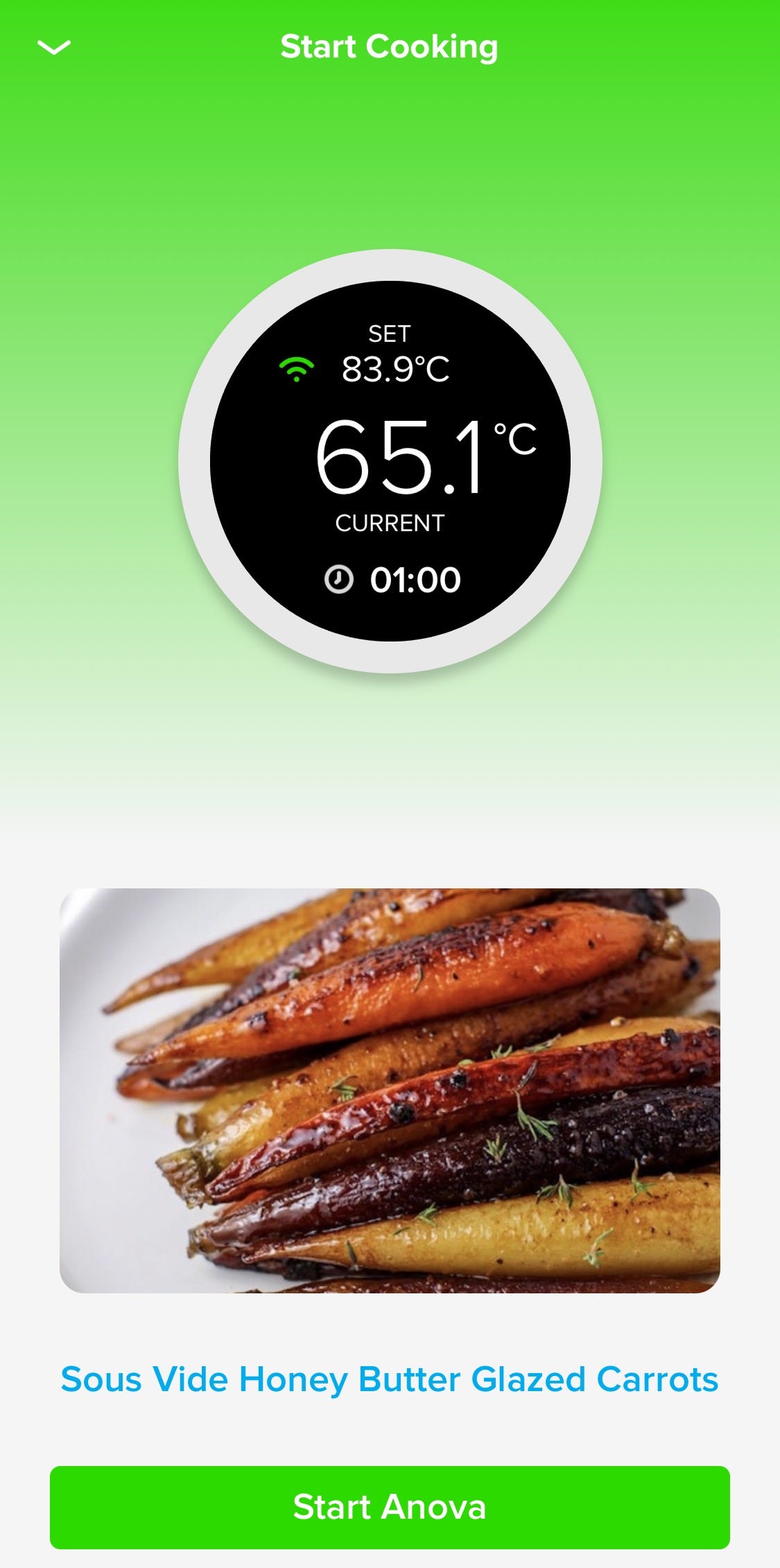780x1568 pixels.
Task: Open the Sous Vide Honey Butter Glazed Carrots link
Action: (x=390, y=1379)
